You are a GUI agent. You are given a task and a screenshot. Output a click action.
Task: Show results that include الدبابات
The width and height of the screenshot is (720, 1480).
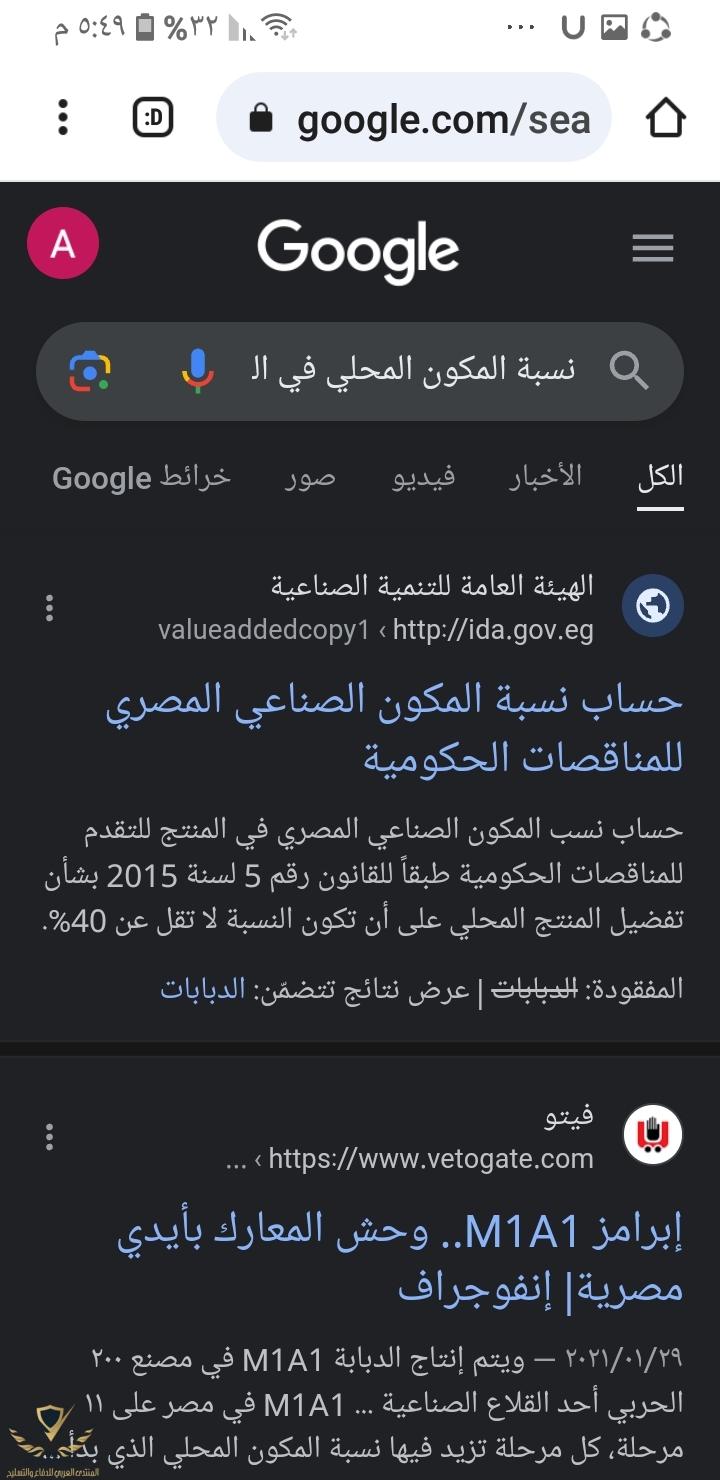(203, 990)
